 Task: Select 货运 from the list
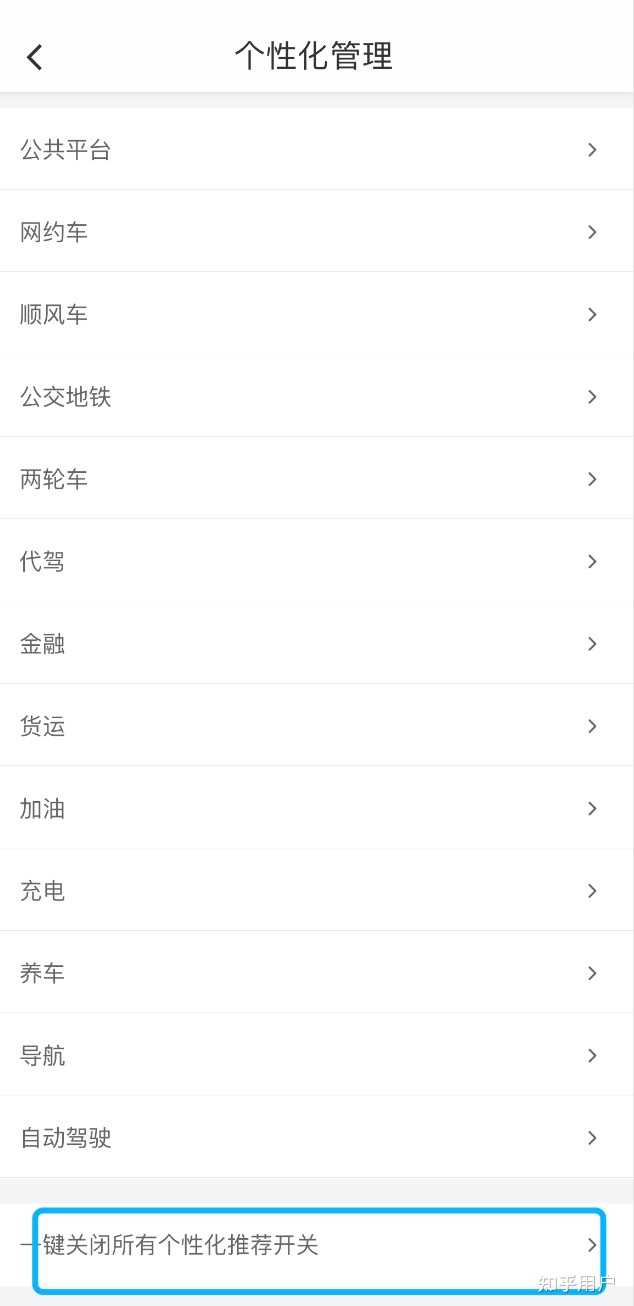(316, 726)
